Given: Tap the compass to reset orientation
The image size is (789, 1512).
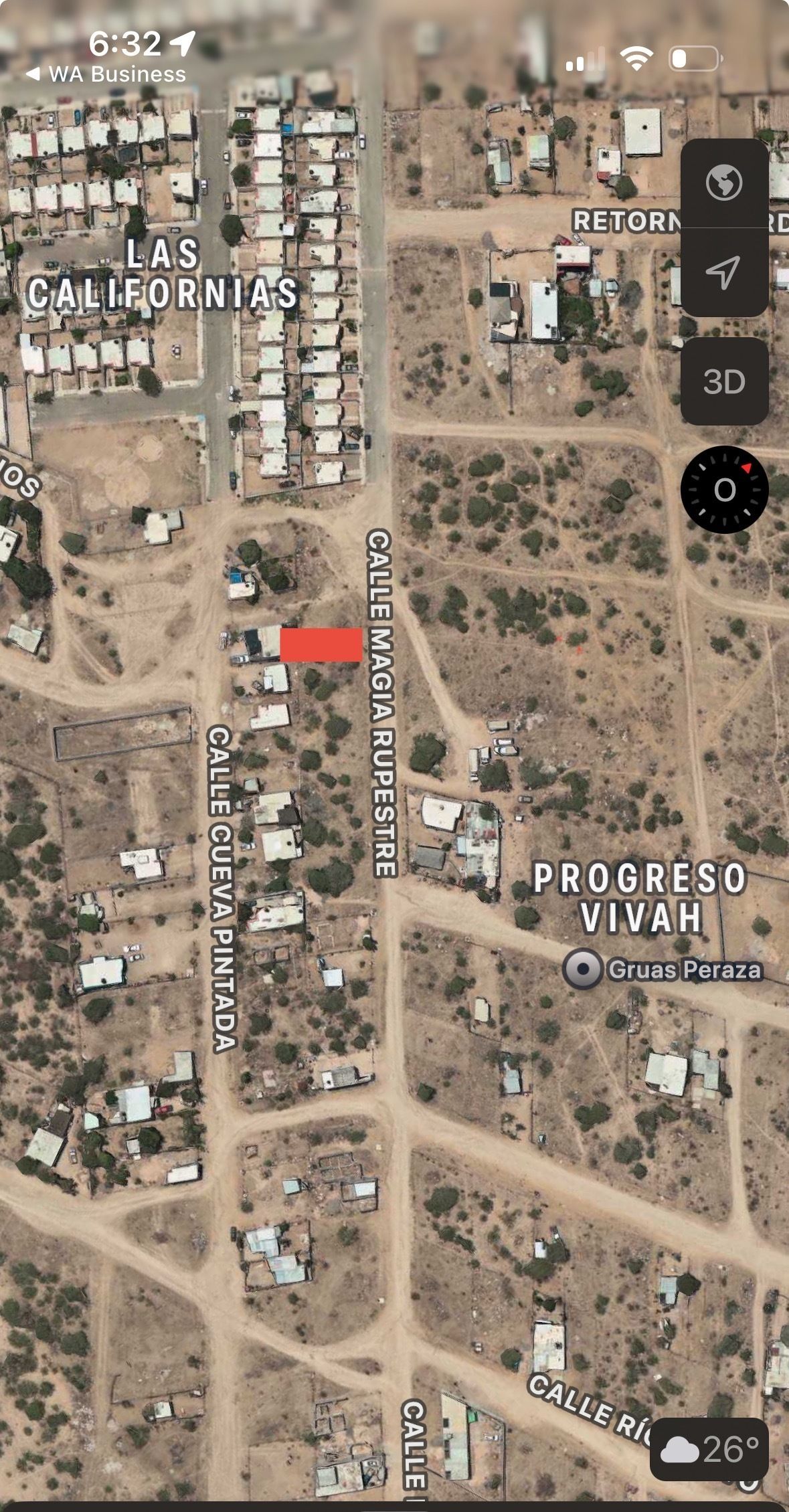Looking at the screenshot, I should 724,490.
